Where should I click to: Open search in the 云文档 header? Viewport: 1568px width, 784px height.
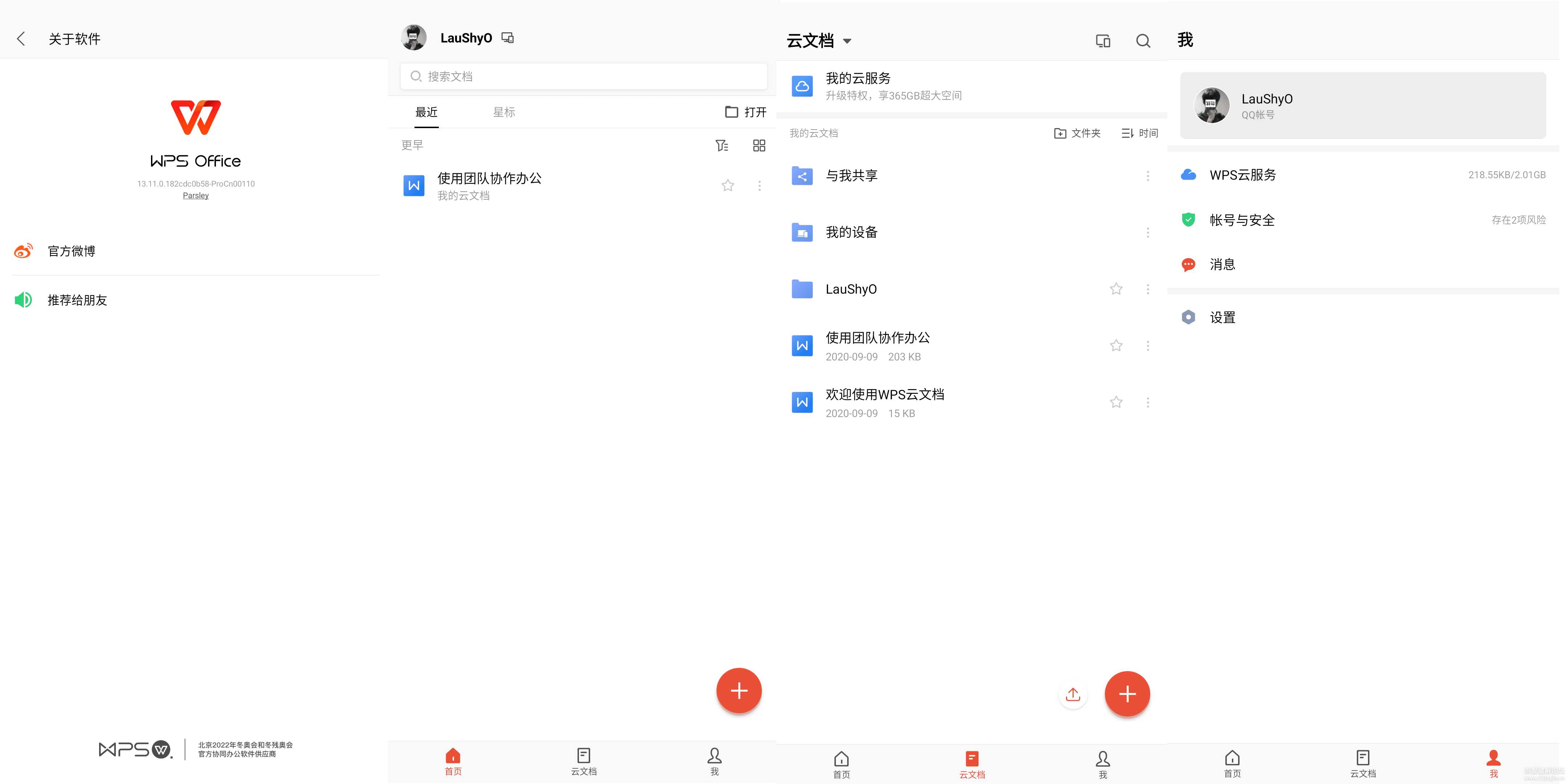(x=1143, y=41)
